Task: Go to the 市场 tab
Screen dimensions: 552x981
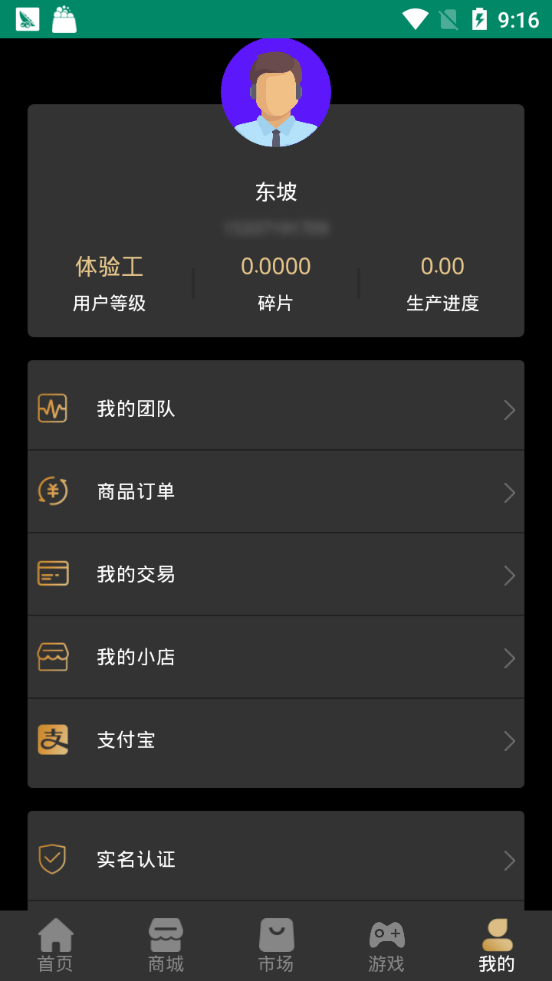Action: (276, 945)
